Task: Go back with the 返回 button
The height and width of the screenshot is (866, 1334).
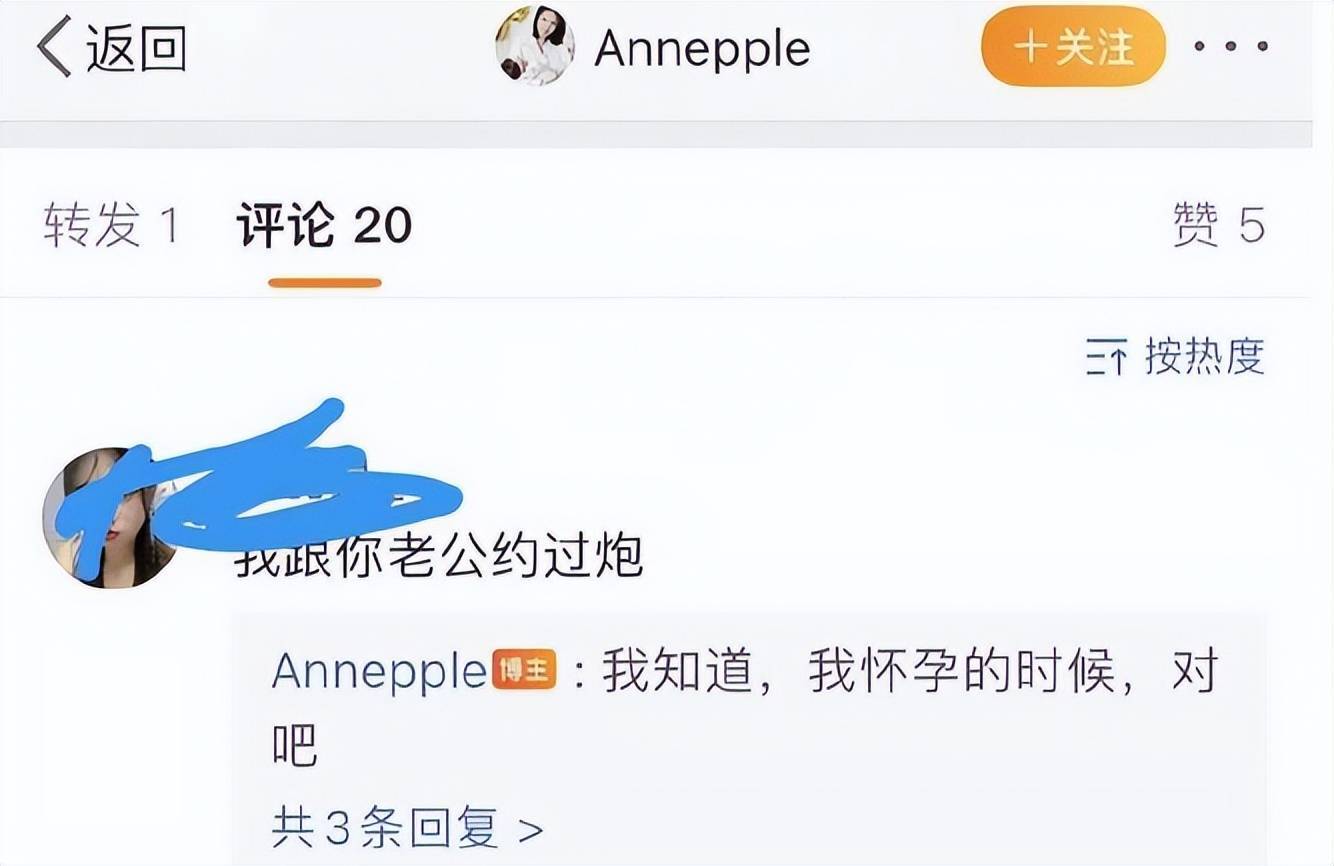Action: coord(112,48)
